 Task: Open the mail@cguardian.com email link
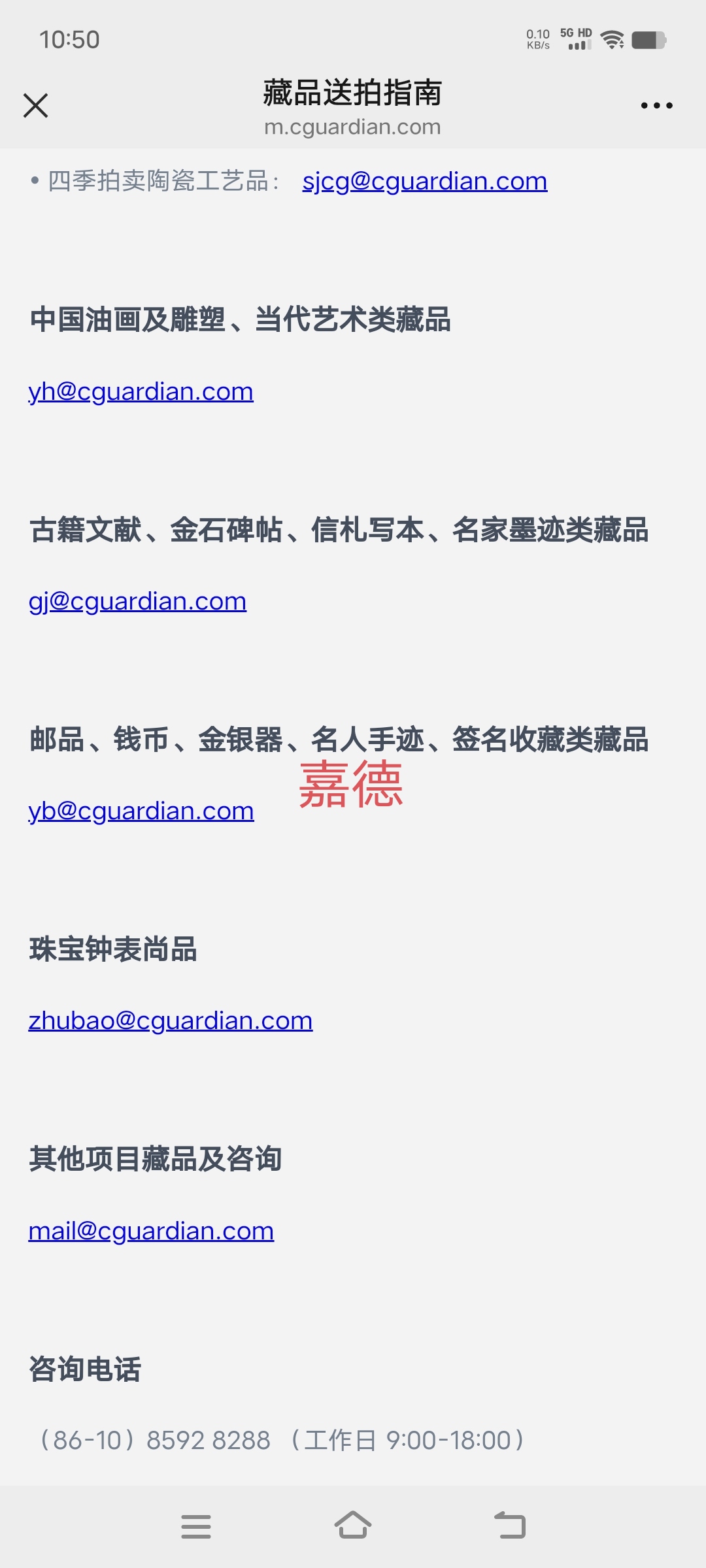(x=151, y=1232)
